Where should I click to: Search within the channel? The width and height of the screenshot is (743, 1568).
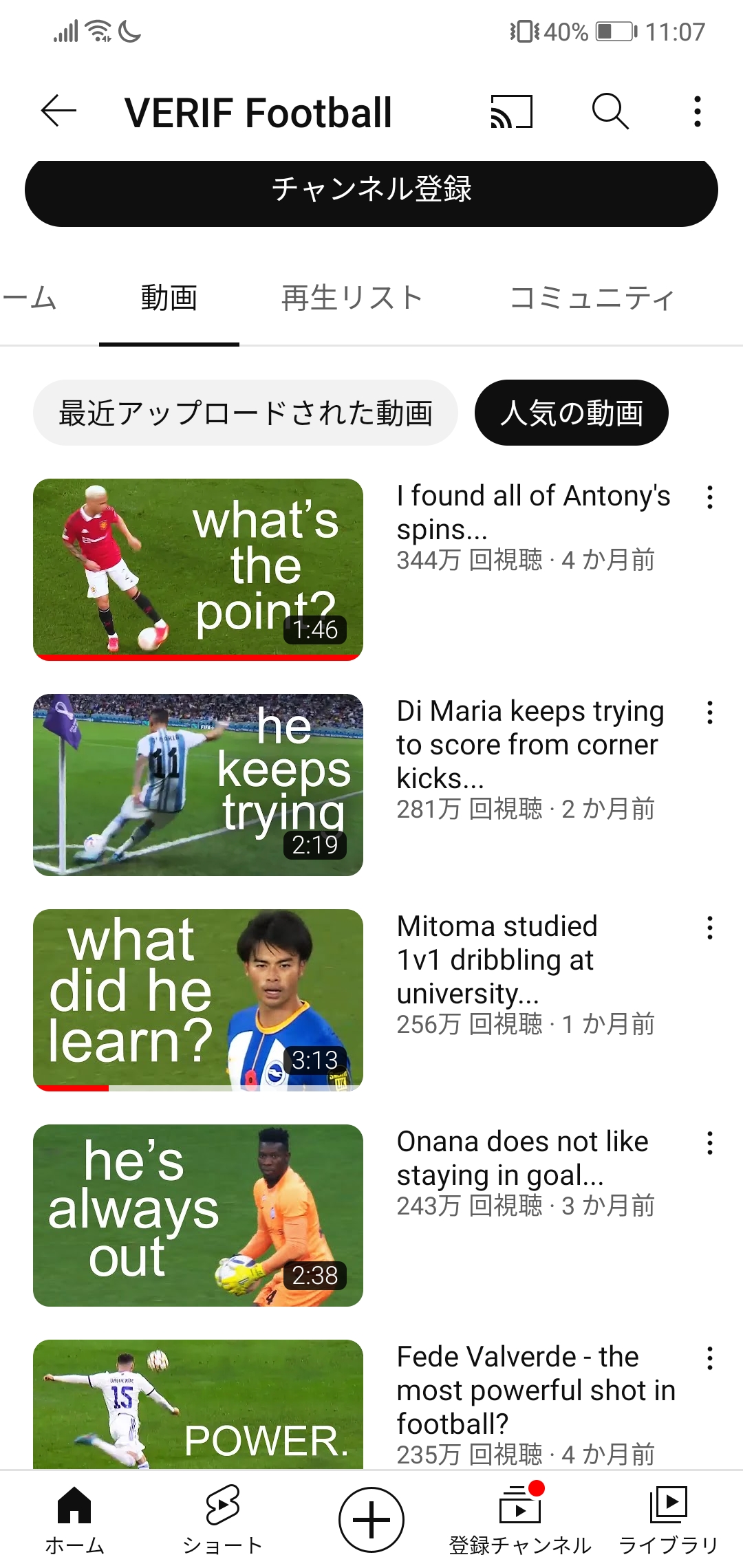pyautogui.click(x=610, y=111)
